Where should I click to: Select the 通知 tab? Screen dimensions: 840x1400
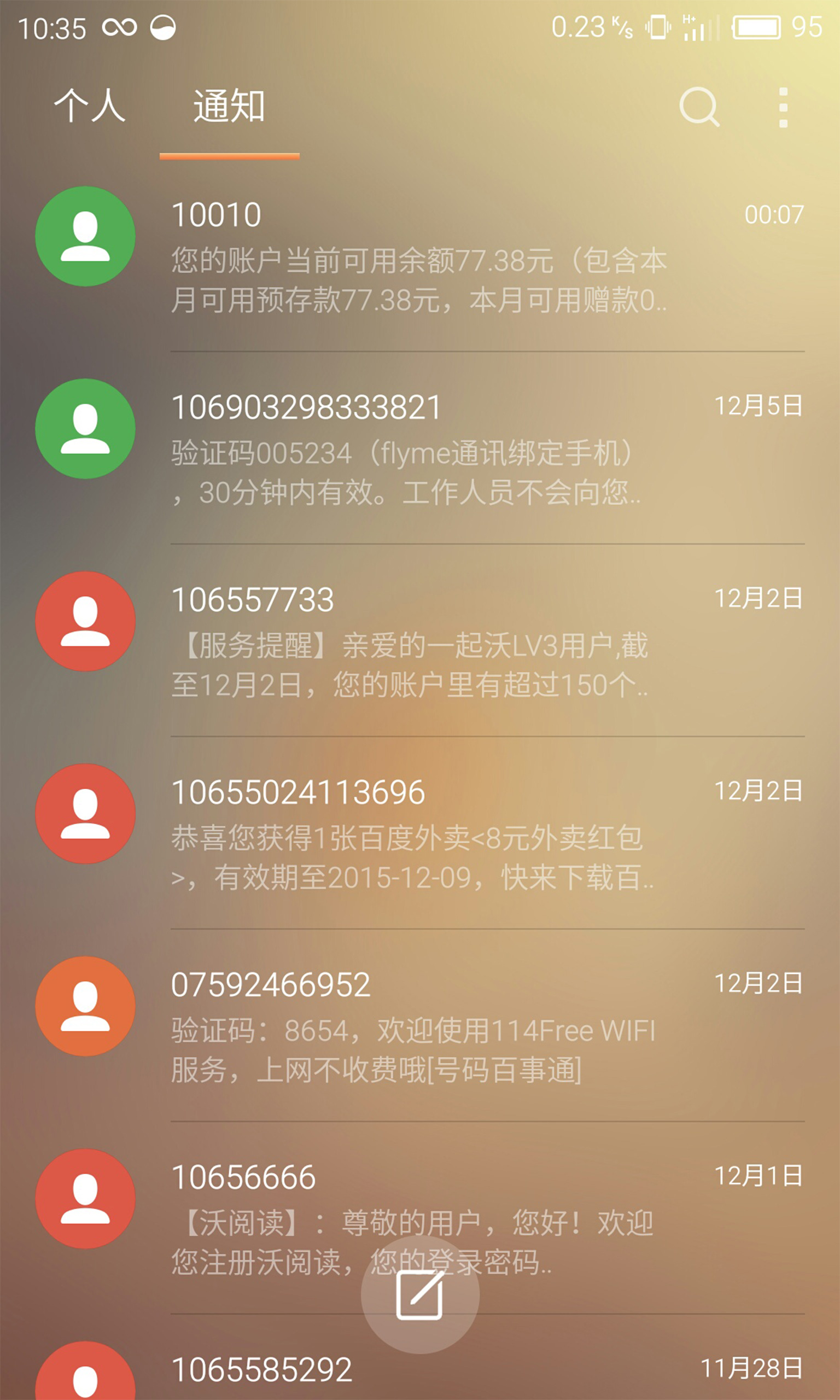(229, 106)
